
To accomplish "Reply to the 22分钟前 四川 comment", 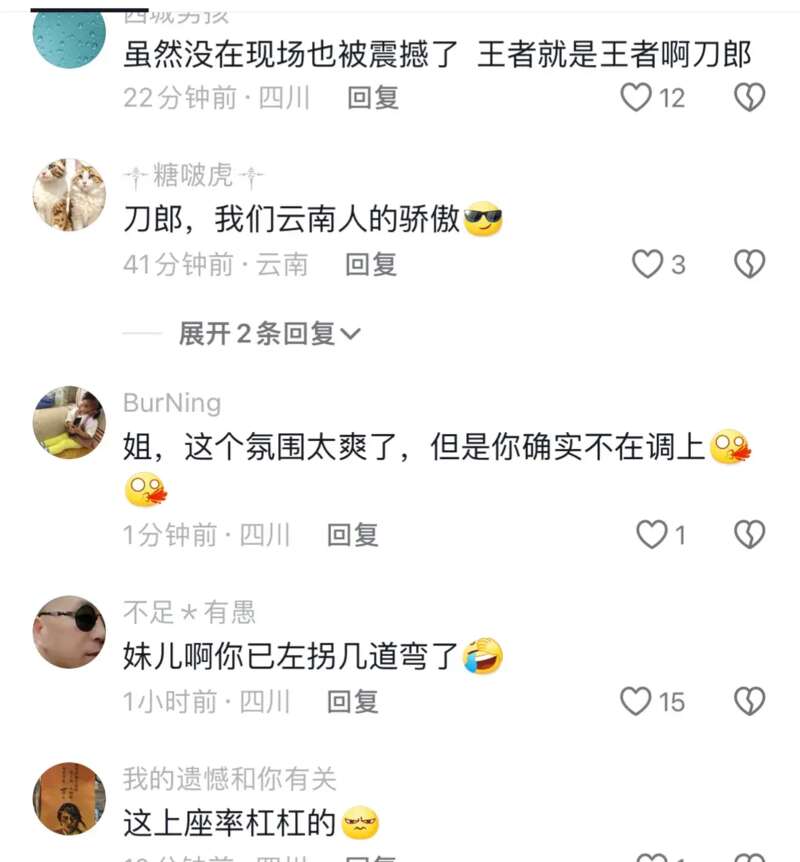I will (x=372, y=97).
